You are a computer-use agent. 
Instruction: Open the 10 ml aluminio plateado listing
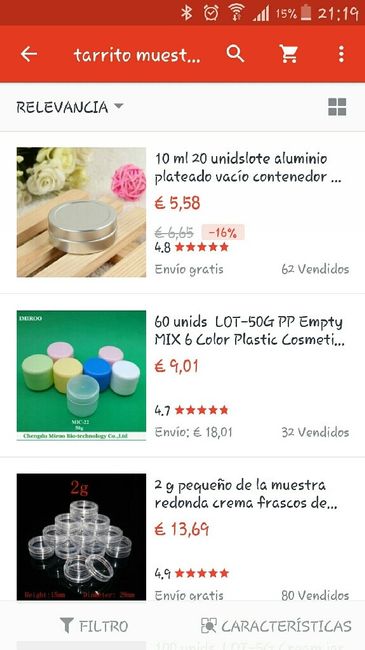coord(182,212)
